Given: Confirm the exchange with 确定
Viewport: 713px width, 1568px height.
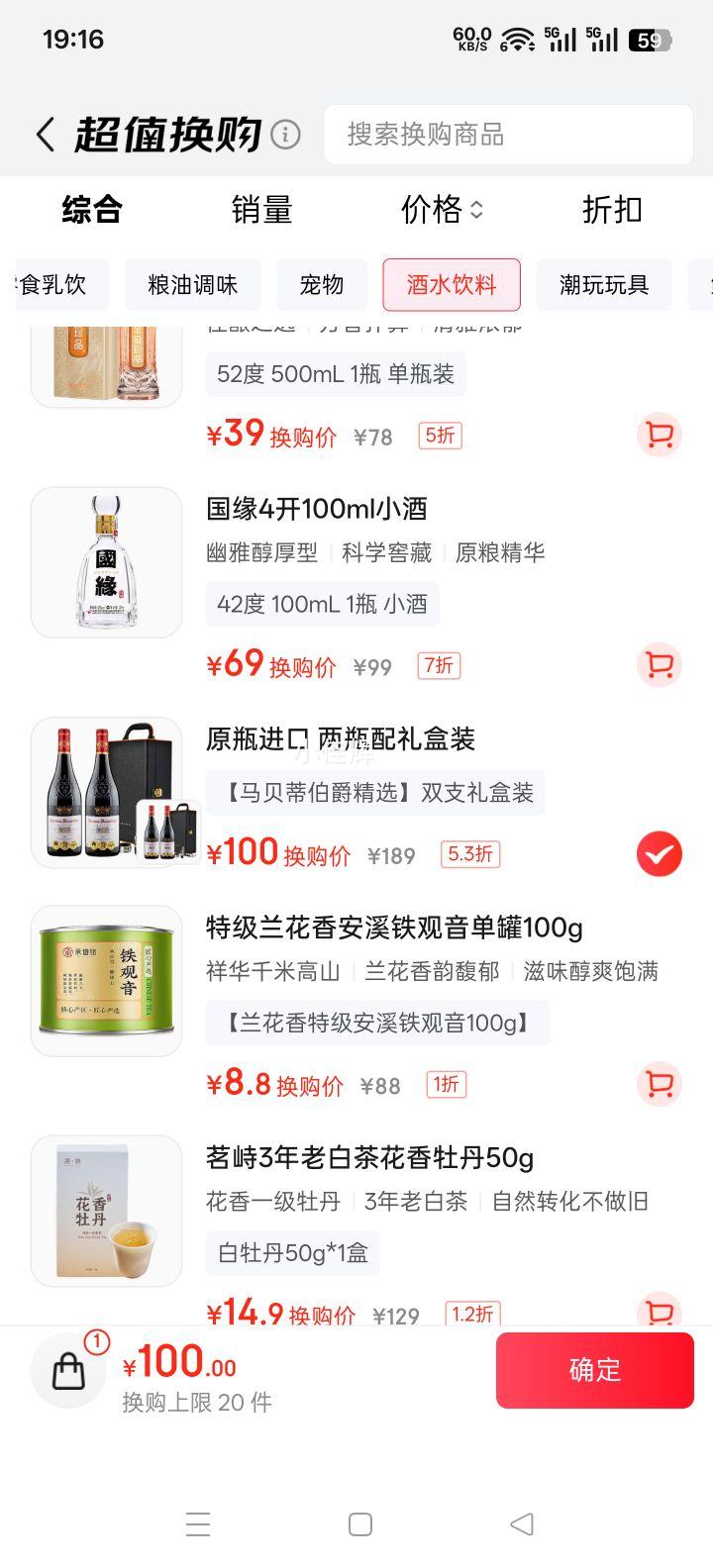Looking at the screenshot, I should (x=594, y=1370).
